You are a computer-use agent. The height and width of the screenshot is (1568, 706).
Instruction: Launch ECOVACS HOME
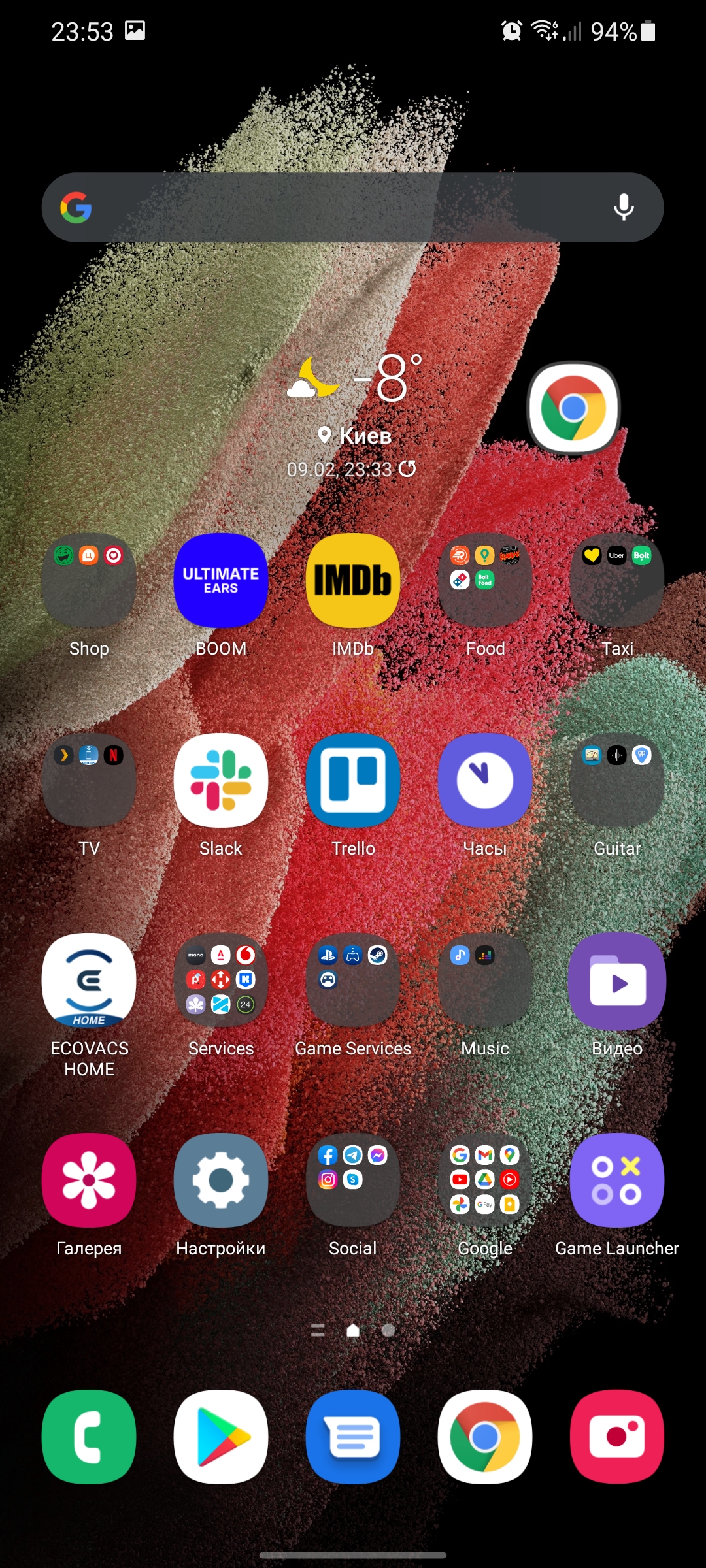pyautogui.click(x=89, y=981)
